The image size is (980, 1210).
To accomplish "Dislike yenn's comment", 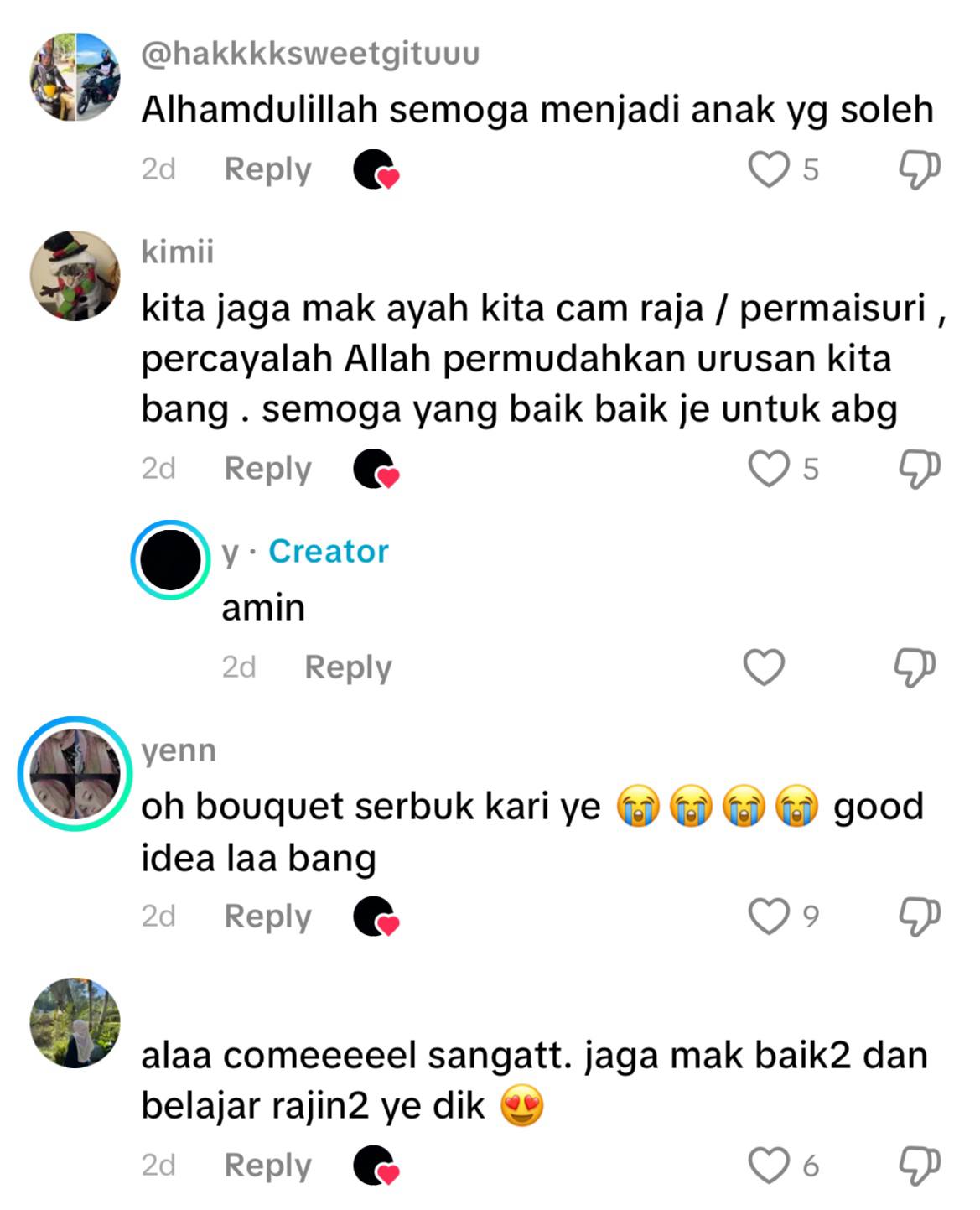I will pos(919,916).
